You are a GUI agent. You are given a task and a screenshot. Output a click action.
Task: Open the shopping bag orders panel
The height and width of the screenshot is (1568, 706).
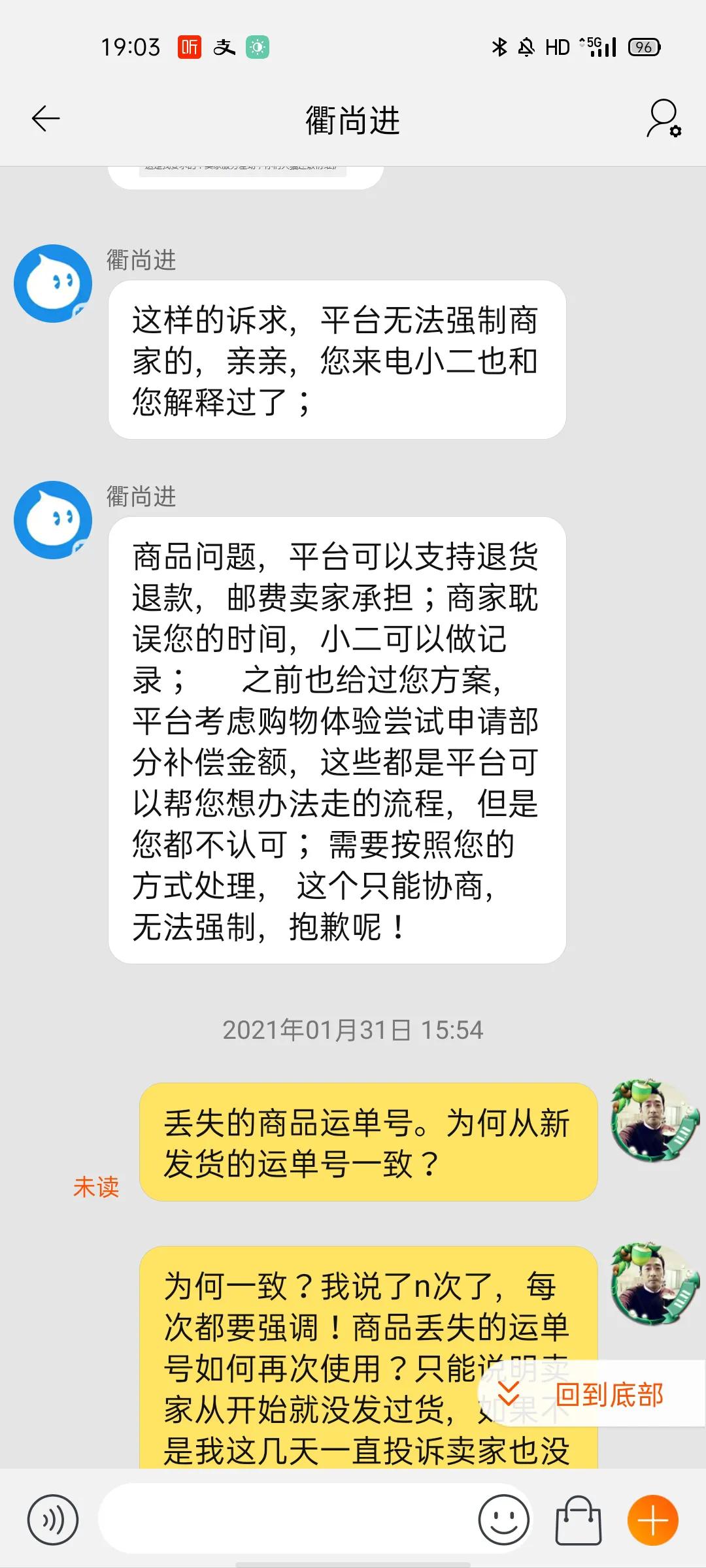tap(580, 1519)
